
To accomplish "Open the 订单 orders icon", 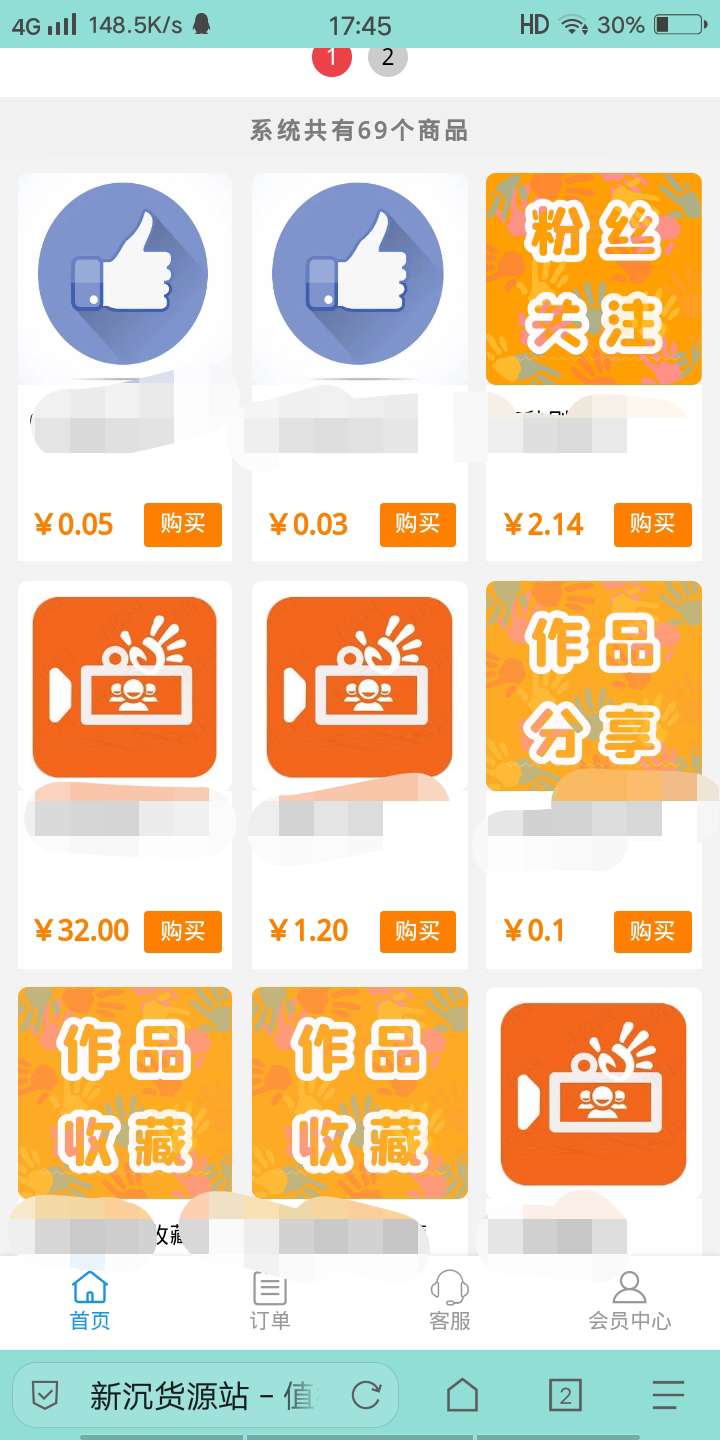I will tap(269, 1288).
